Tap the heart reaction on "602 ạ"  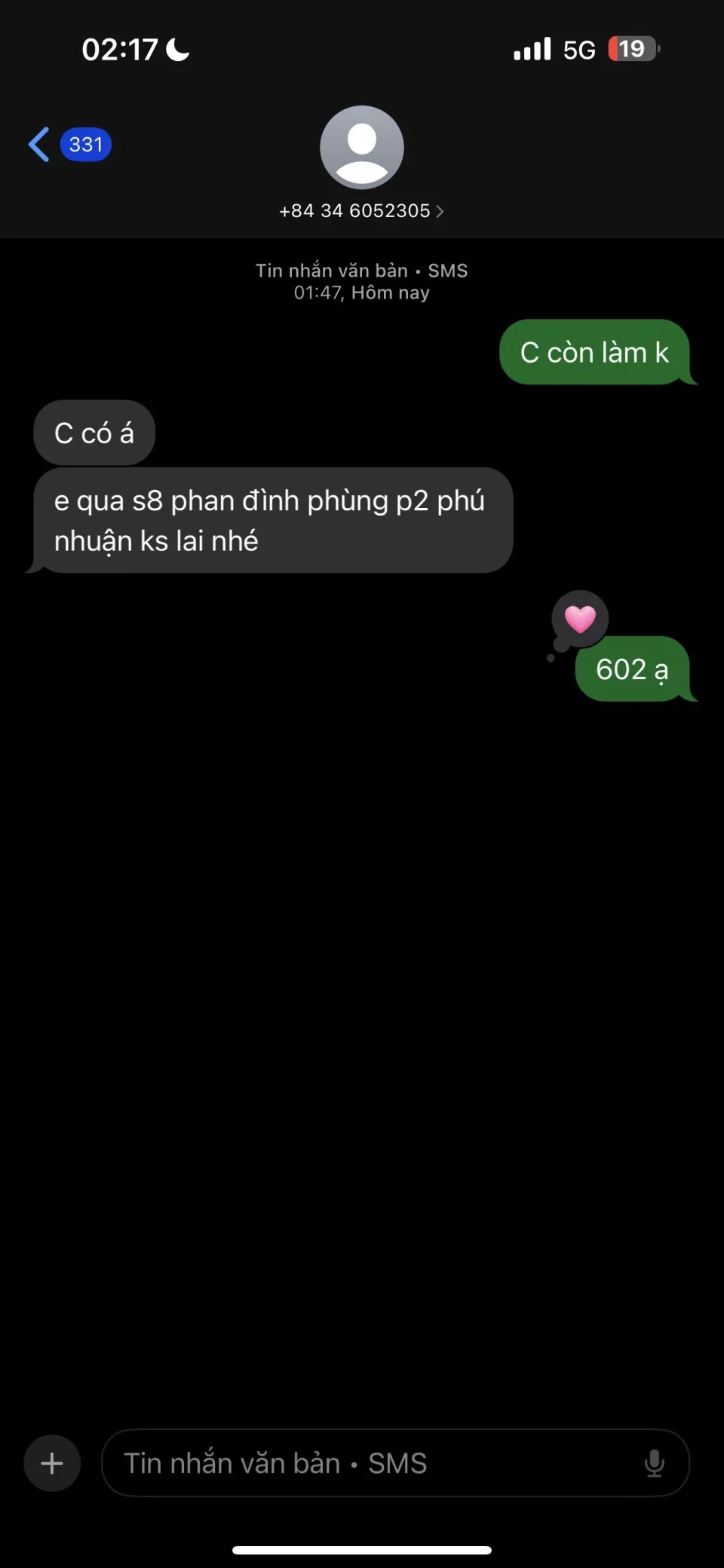[x=580, y=619]
